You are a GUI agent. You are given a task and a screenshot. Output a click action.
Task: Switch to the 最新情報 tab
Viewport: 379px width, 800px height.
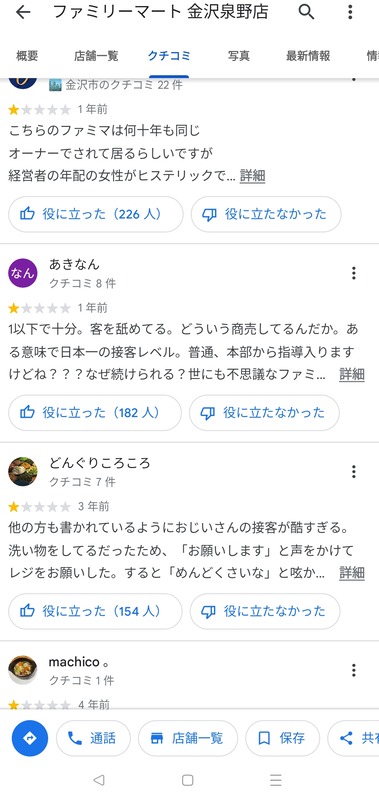click(308, 56)
